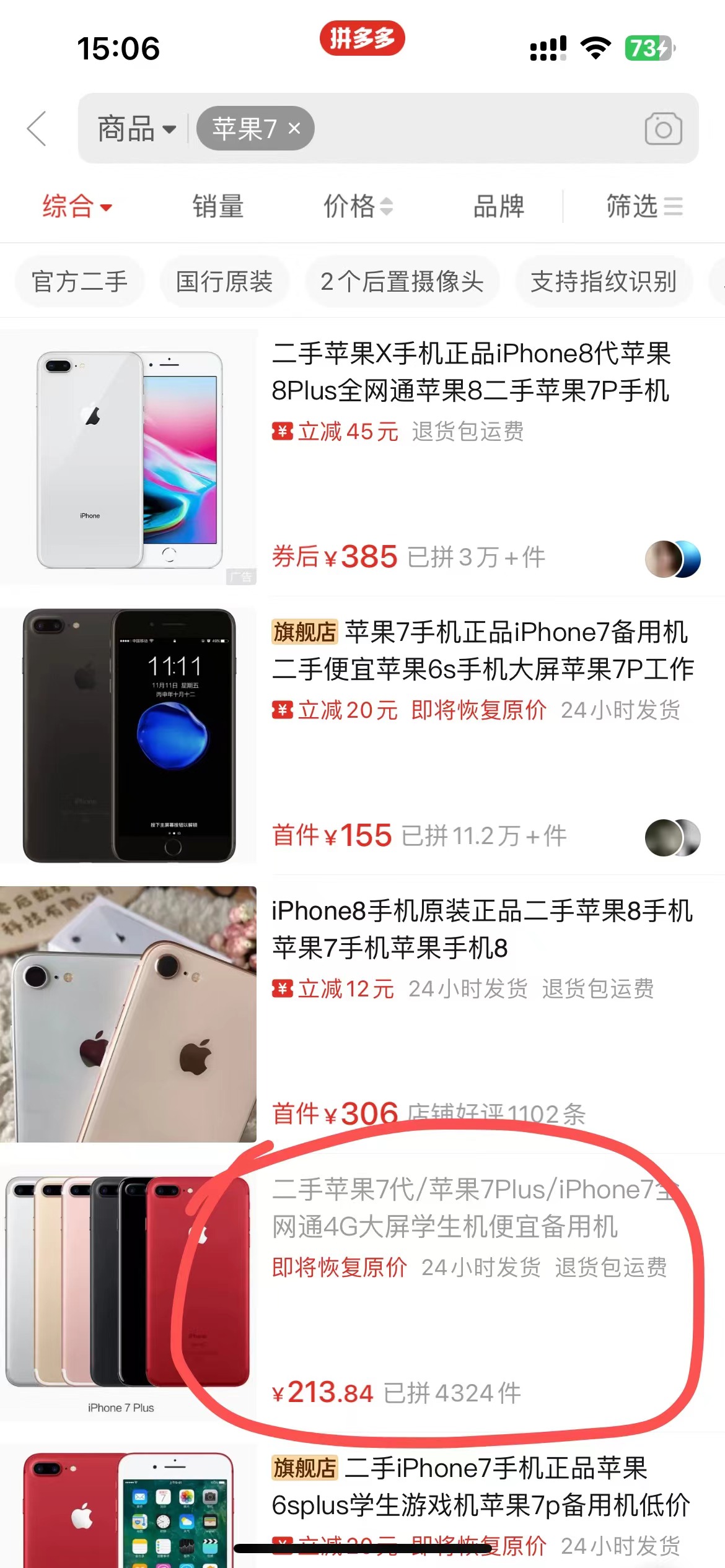Open the 综合 sort dropdown
725x1568 pixels.
pos(77,206)
